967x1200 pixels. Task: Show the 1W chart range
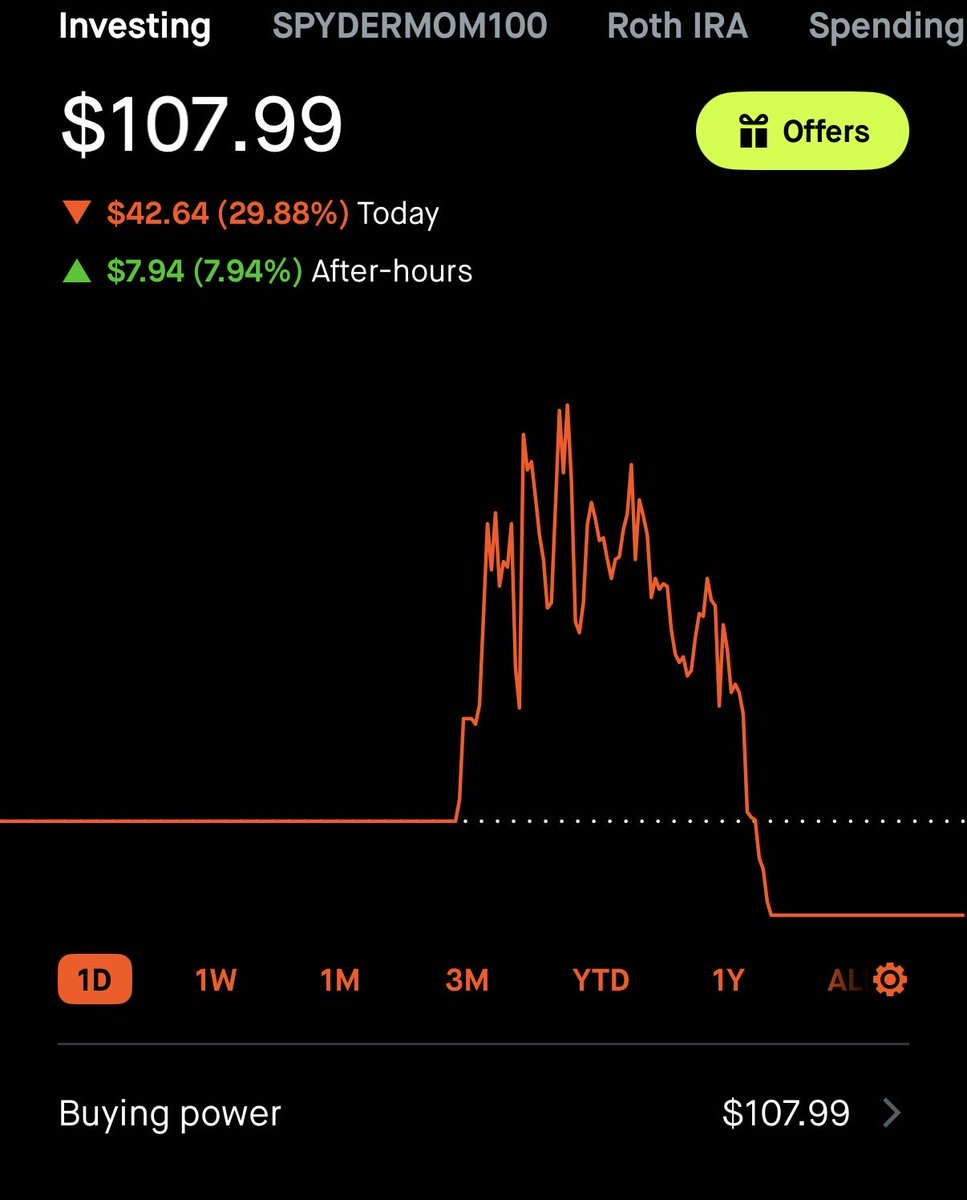click(216, 979)
